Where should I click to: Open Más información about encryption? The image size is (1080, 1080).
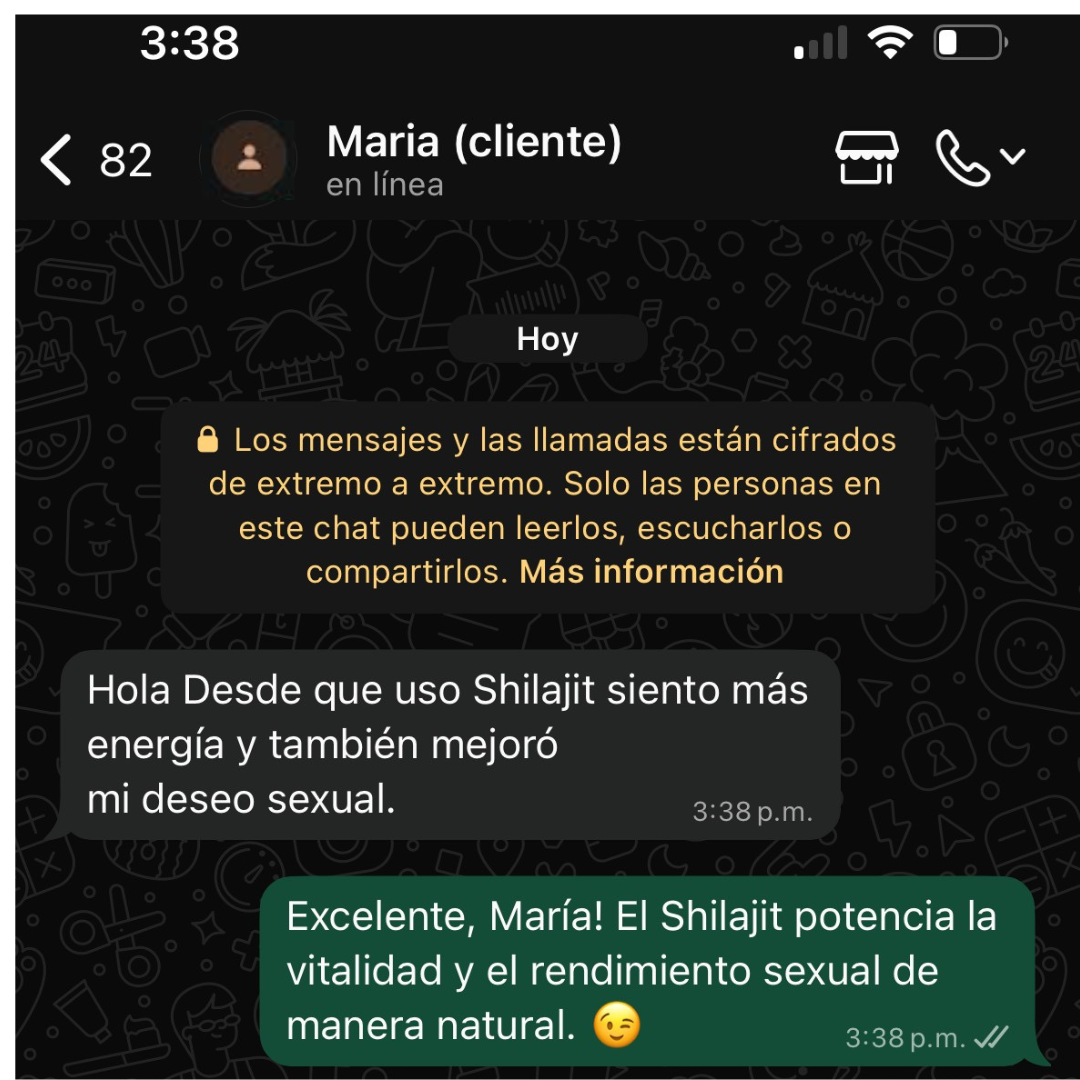pos(651,572)
